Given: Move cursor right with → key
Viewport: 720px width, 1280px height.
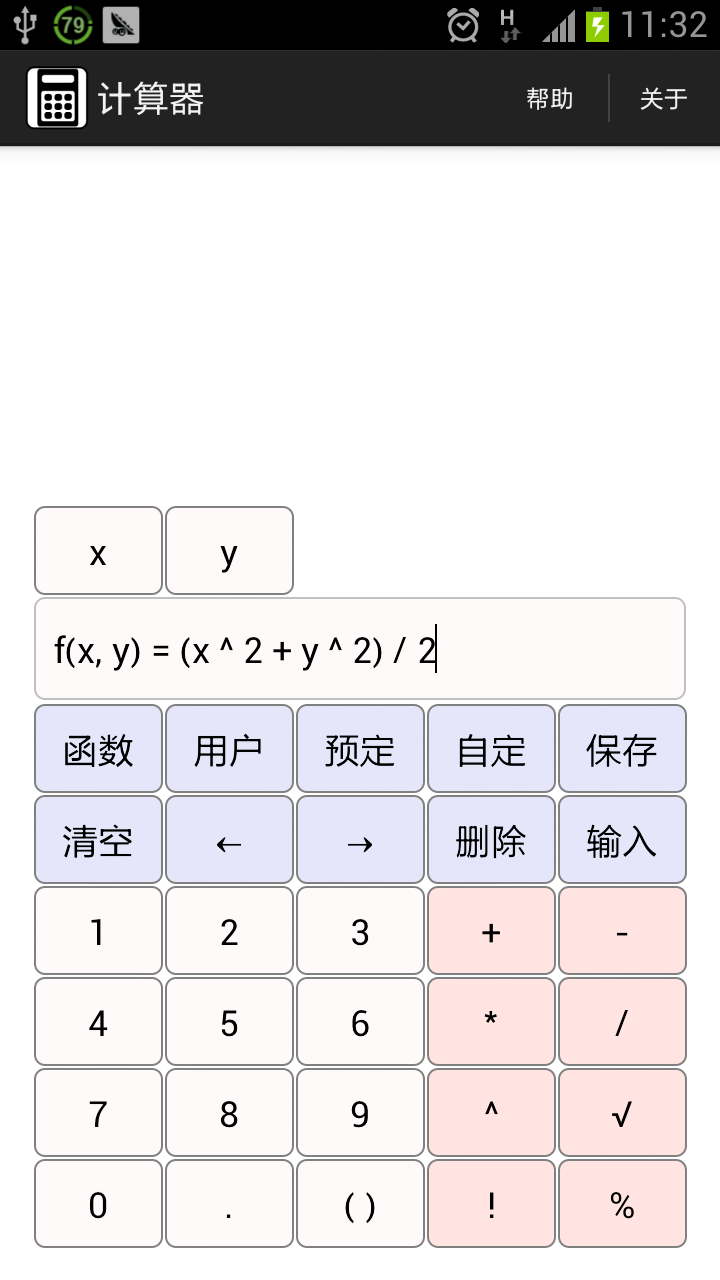Looking at the screenshot, I should [x=360, y=840].
